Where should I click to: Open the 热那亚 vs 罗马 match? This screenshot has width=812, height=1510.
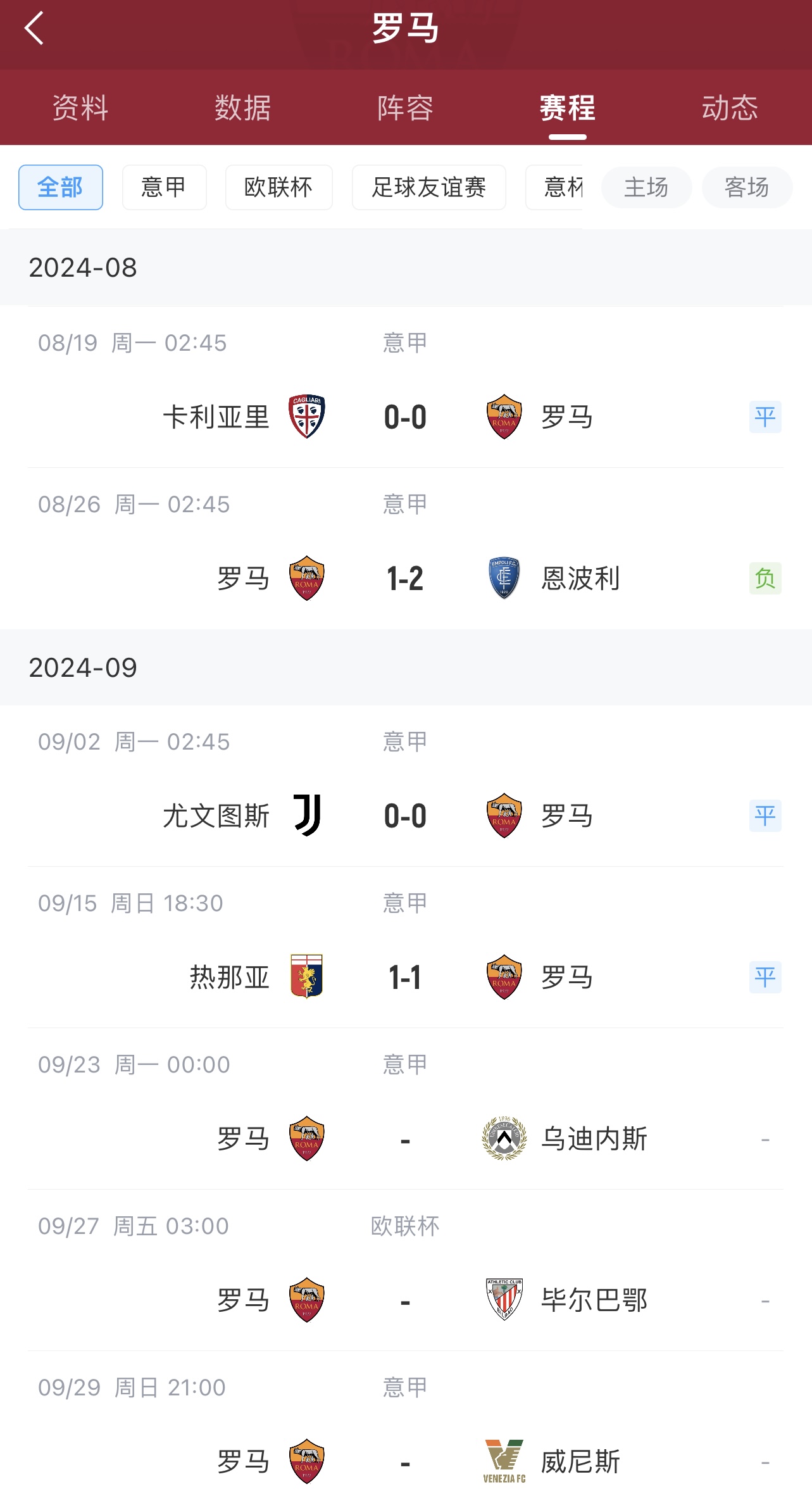[405, 977]
